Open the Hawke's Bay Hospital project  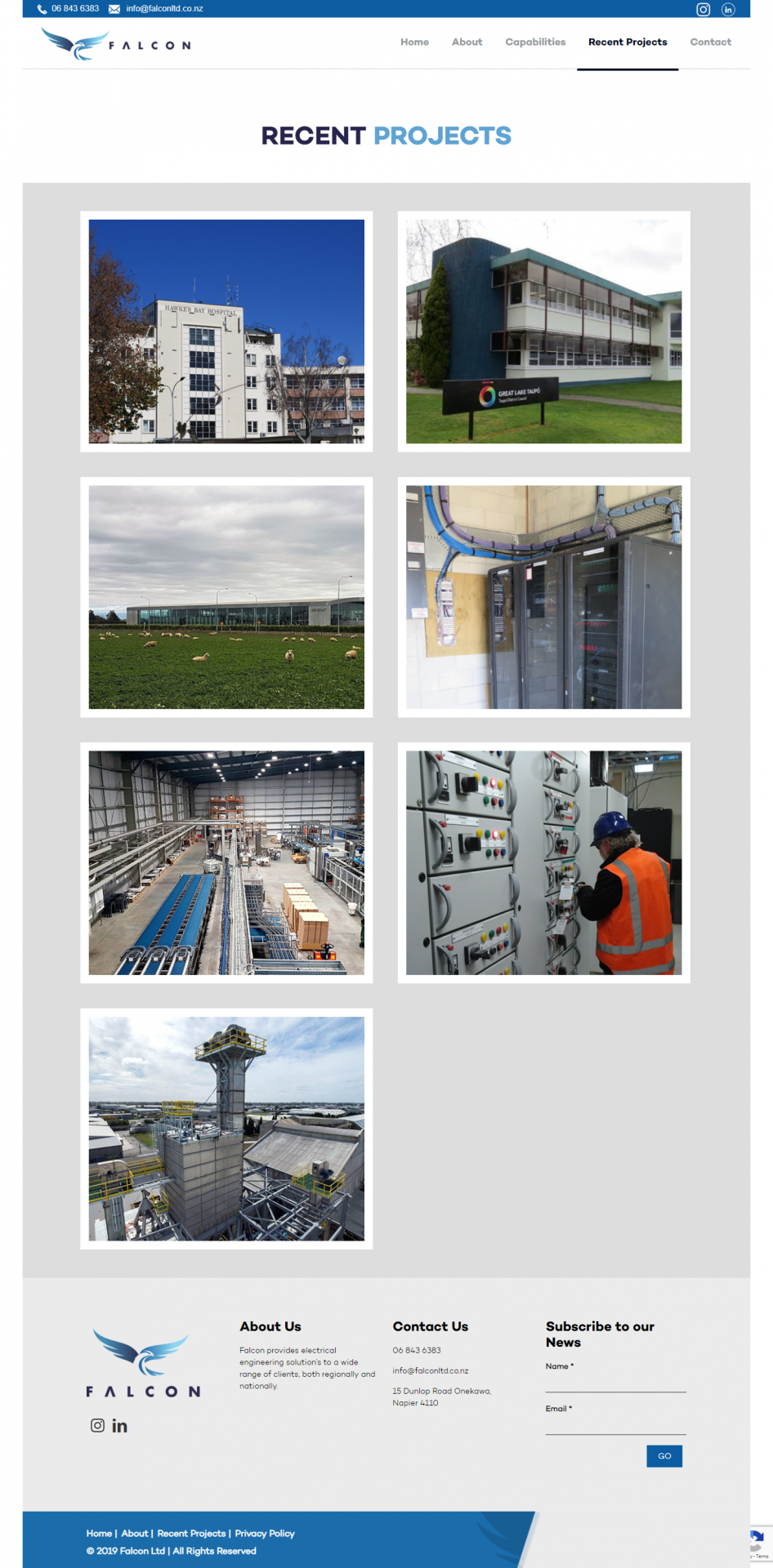coord(226,331)
